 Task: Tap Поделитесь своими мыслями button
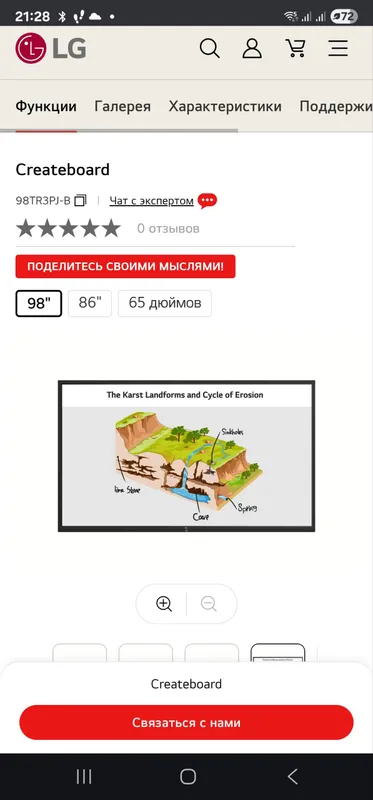(x=126, y=266)
